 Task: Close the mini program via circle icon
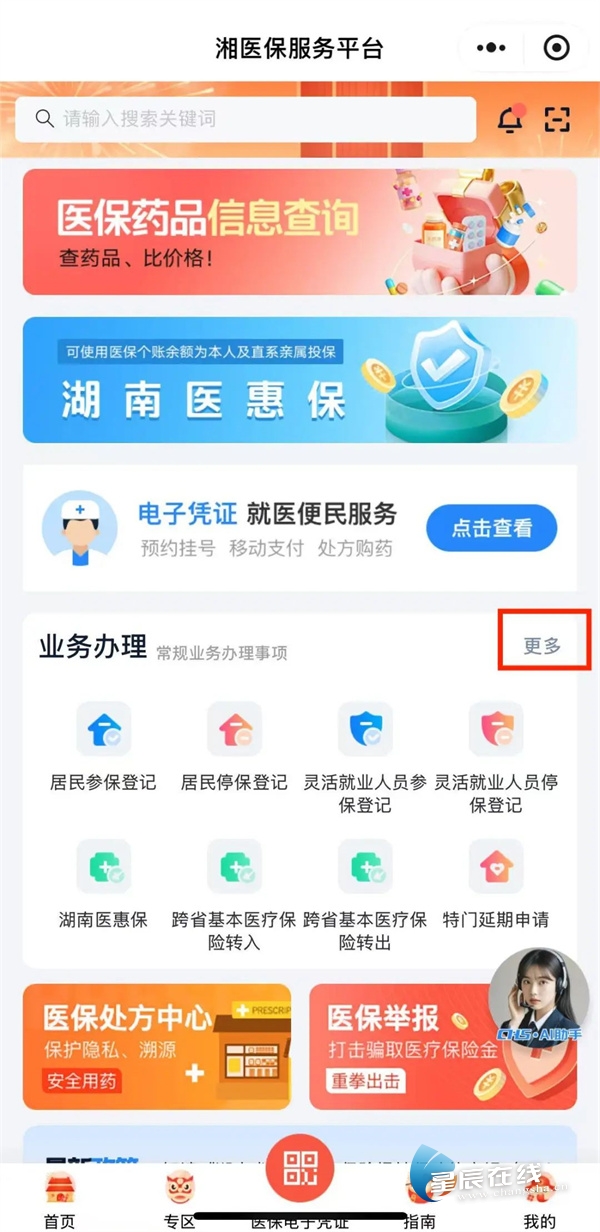point(556,47)
